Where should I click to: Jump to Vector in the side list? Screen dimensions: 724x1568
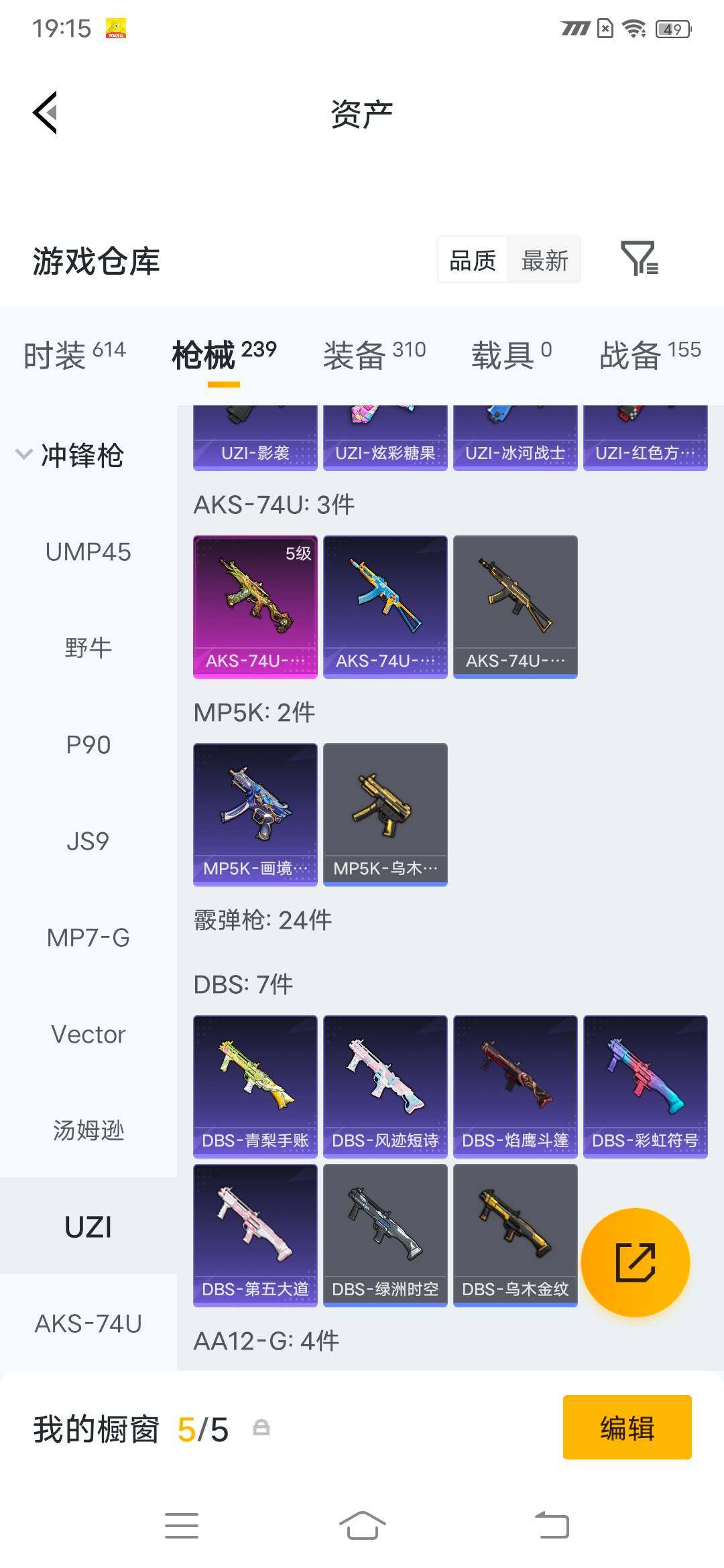[88, 1034]
